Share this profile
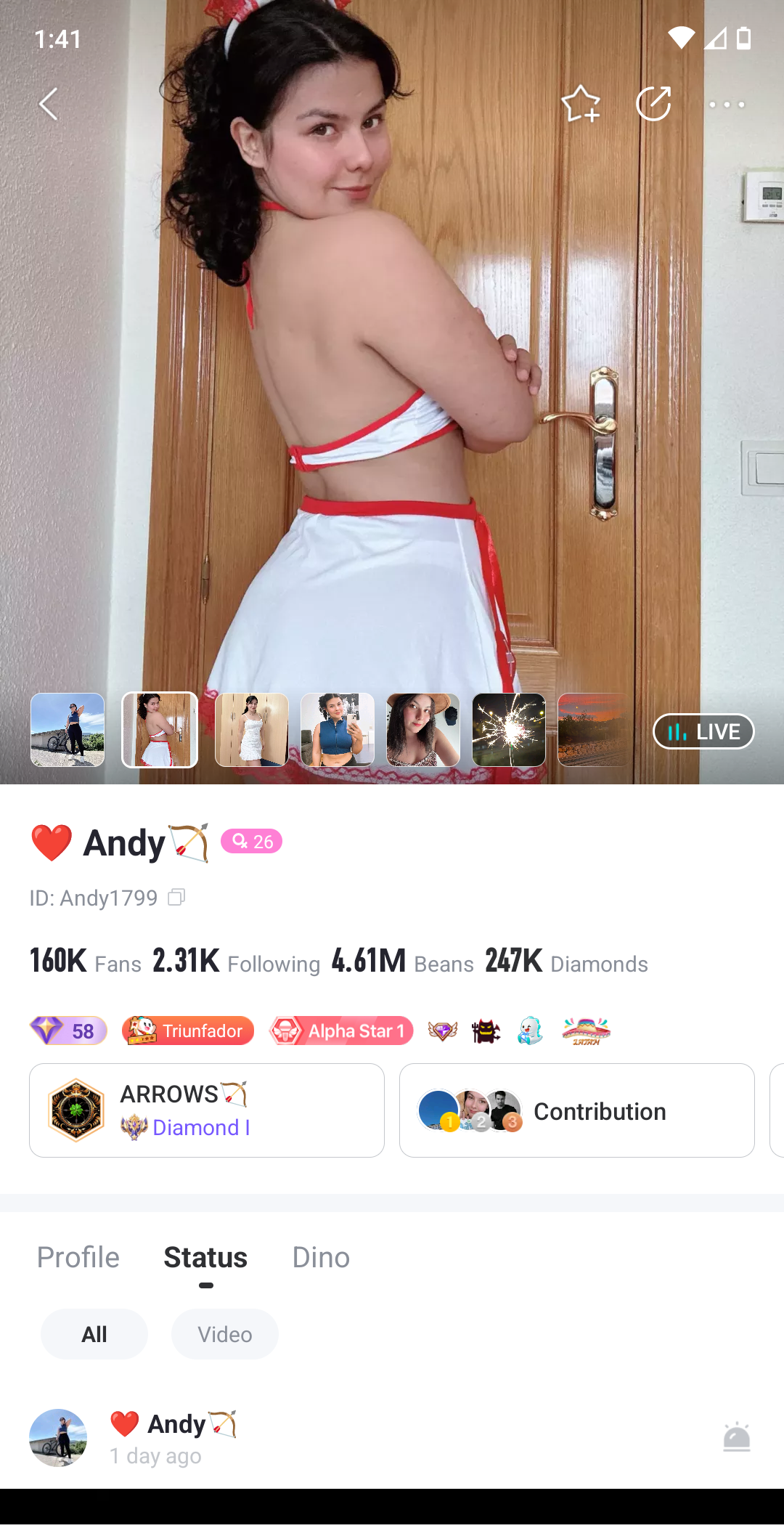The width and height of the screenshot is (784, 1528). [653, 104]
